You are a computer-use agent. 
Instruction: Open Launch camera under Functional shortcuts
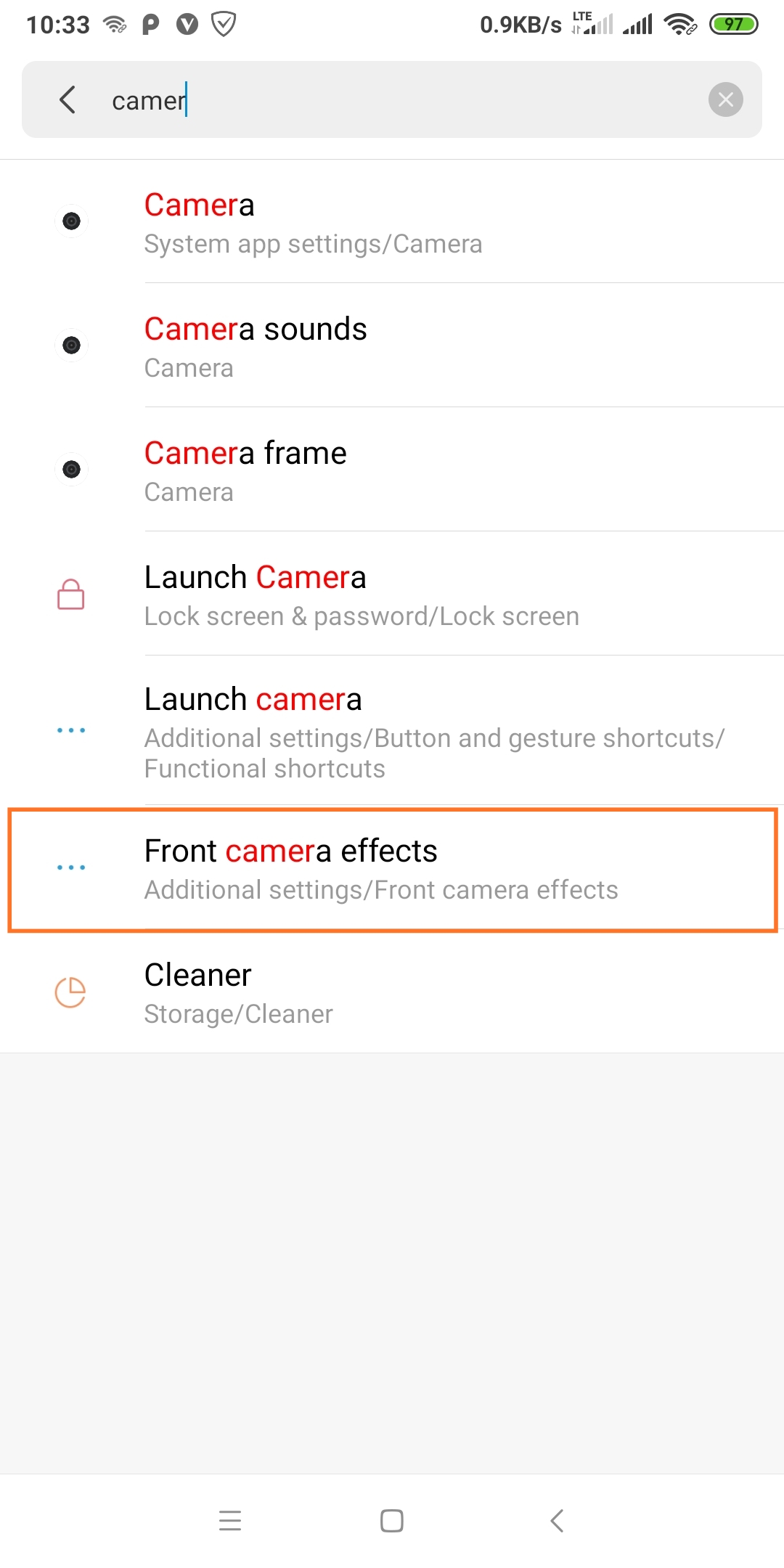(x=392, y=730)
